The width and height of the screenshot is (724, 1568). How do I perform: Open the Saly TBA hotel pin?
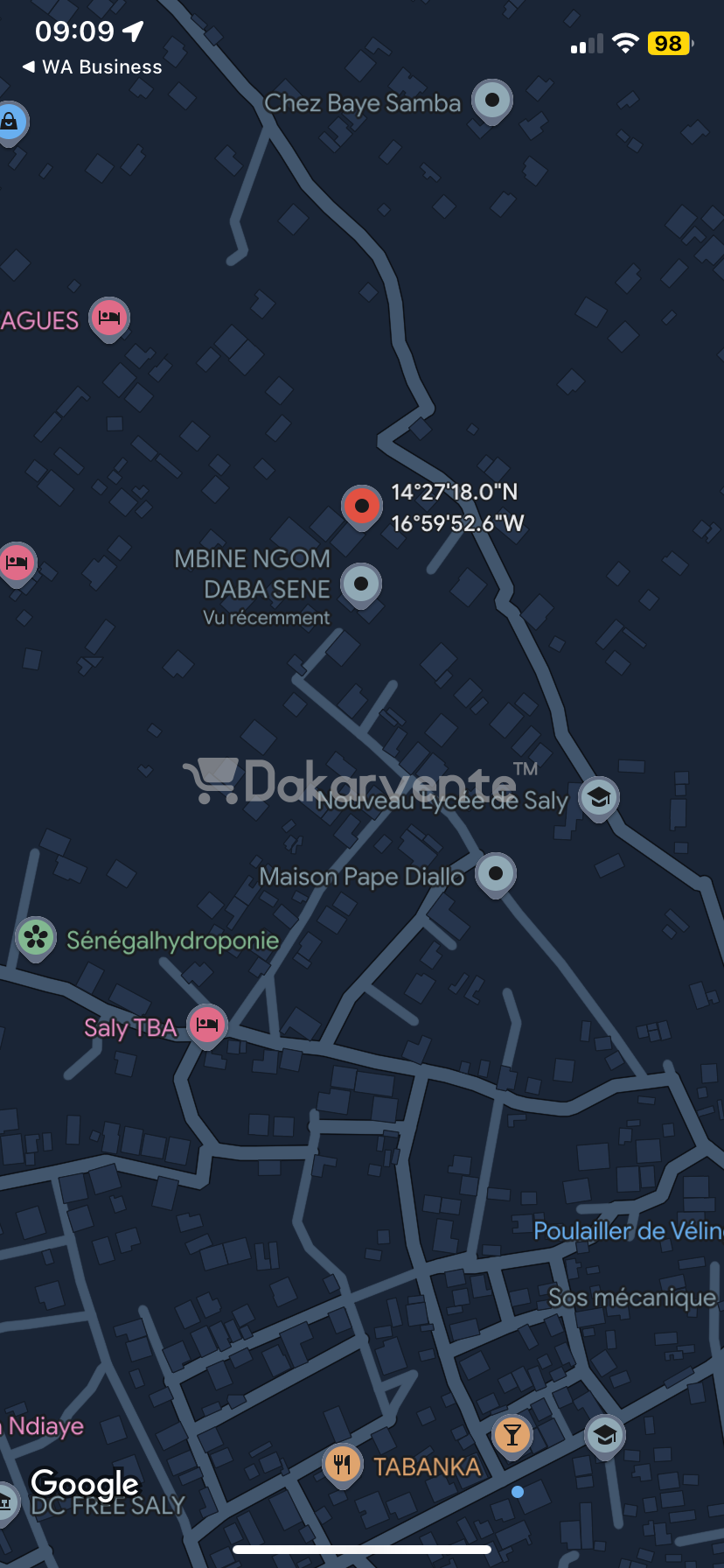(207, 1025)
